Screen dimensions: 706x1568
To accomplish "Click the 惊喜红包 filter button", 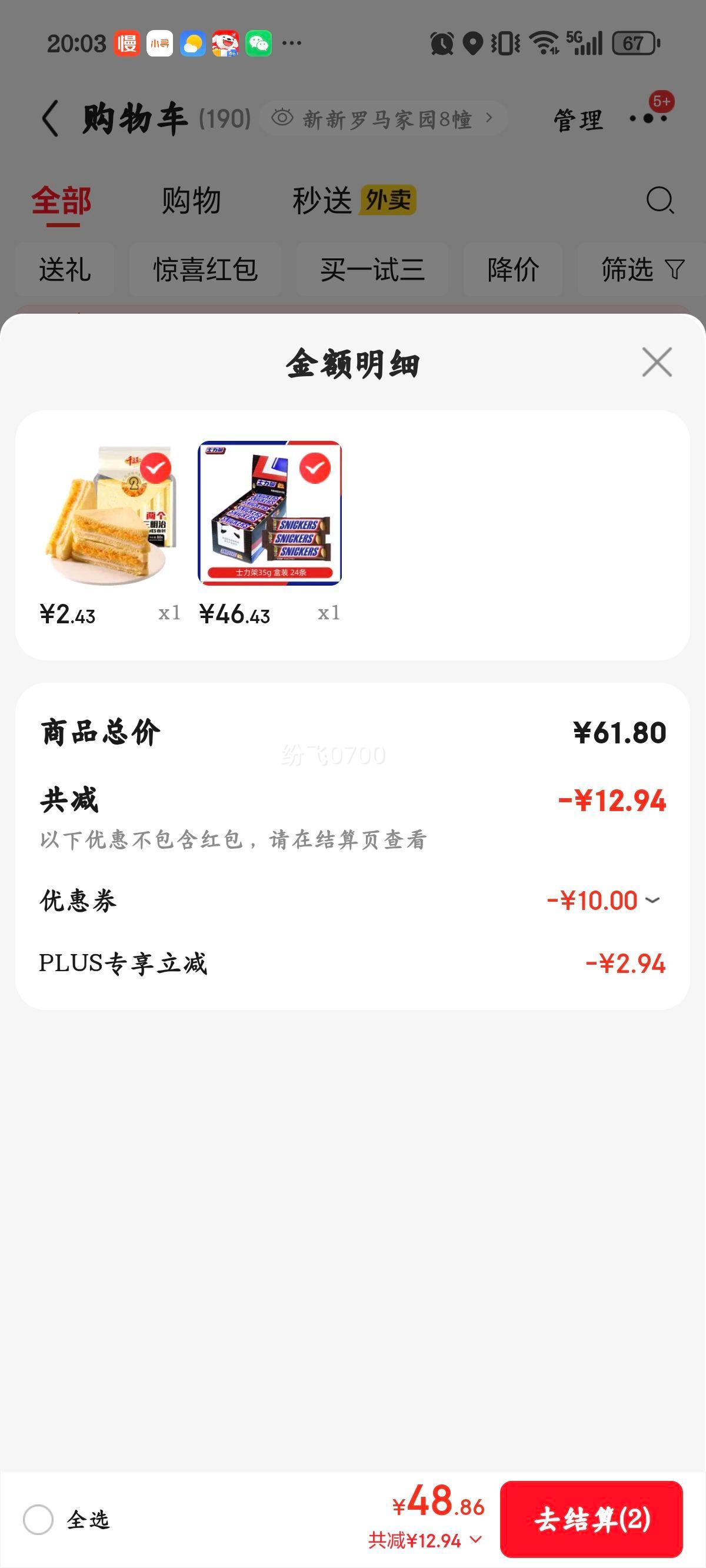I will tap(206, 268).
